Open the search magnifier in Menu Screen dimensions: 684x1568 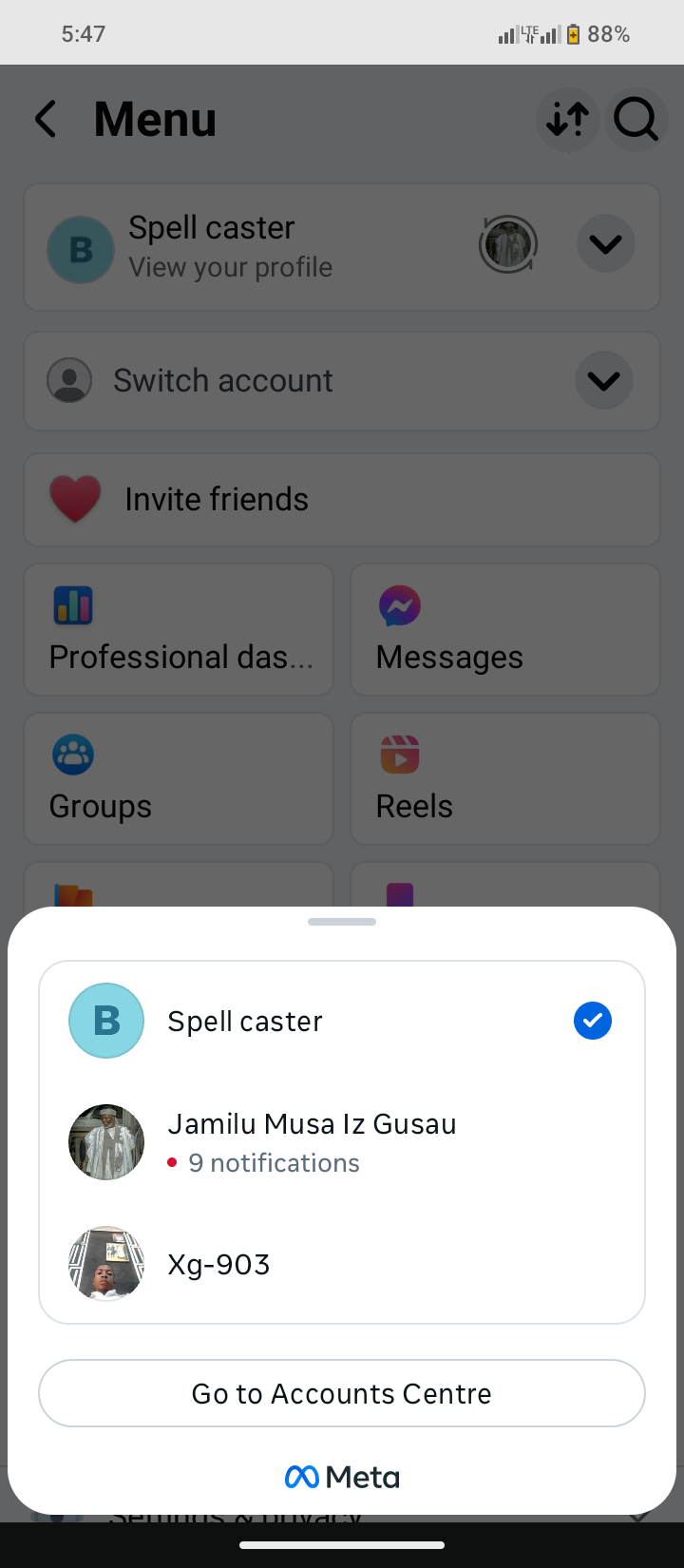coord(635,120)
